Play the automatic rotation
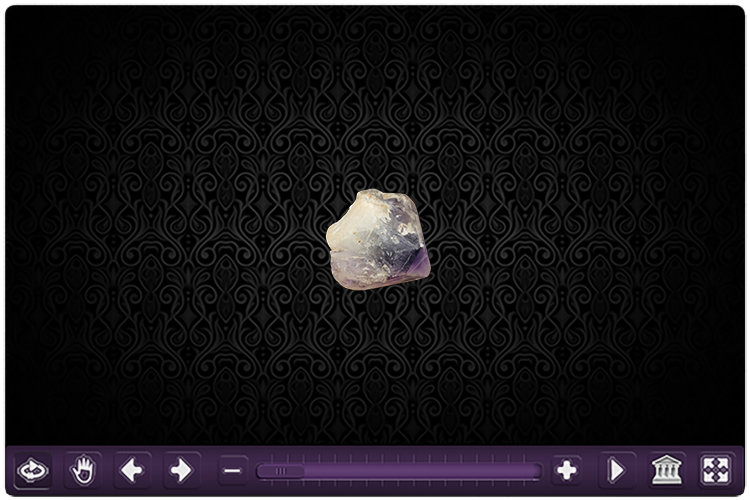 pyautogui.click(x=616, y=470)
